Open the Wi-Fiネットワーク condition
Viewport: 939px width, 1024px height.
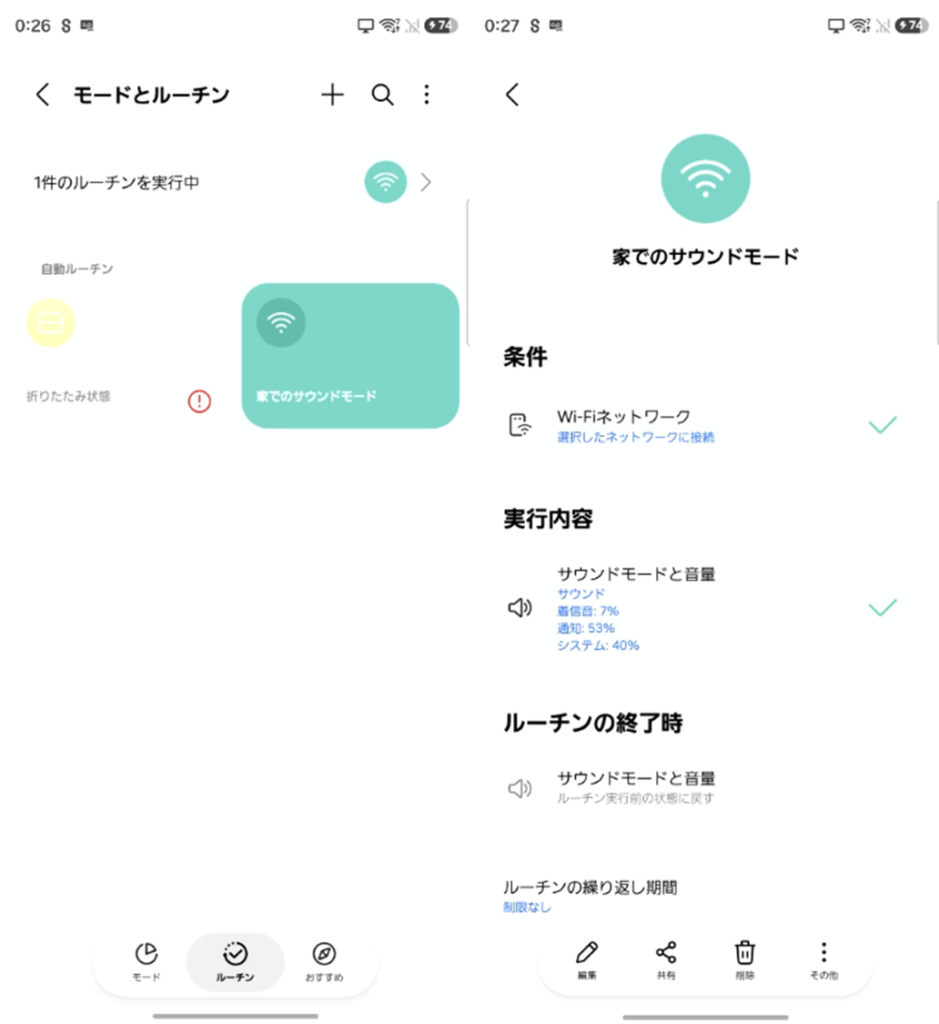700,426
